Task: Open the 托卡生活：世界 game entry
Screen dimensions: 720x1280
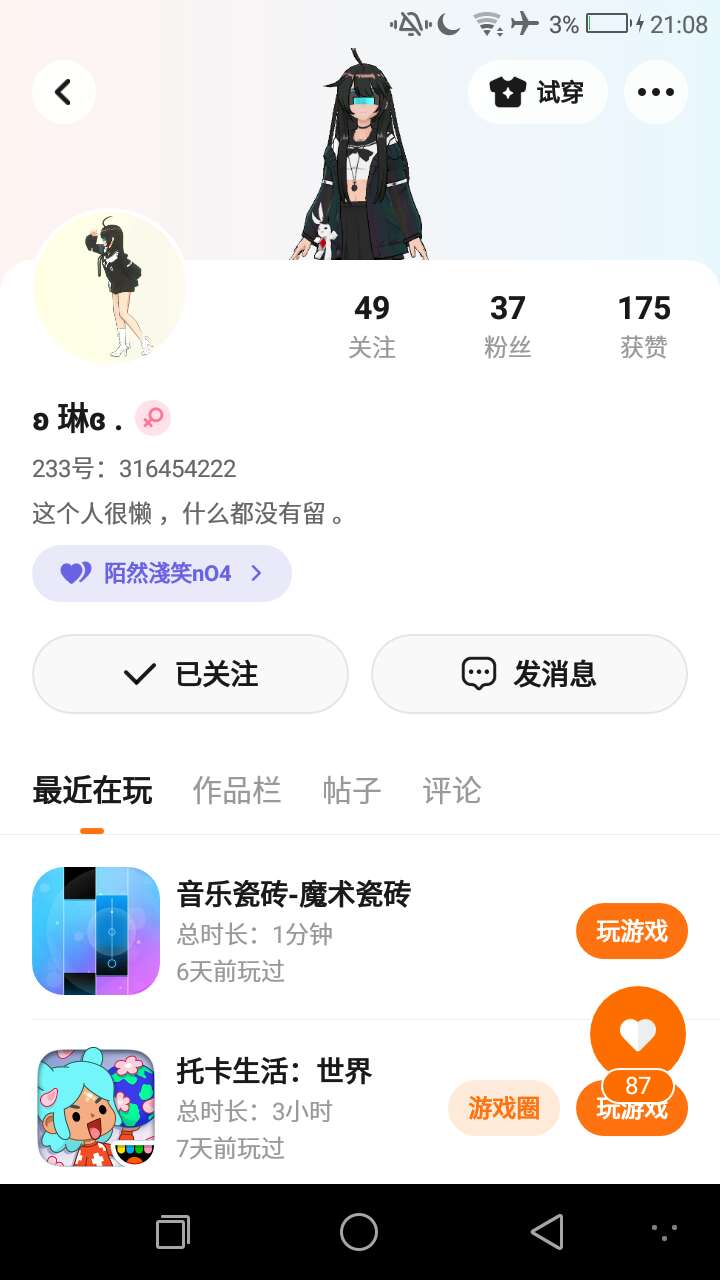Action: (273, 1070)
